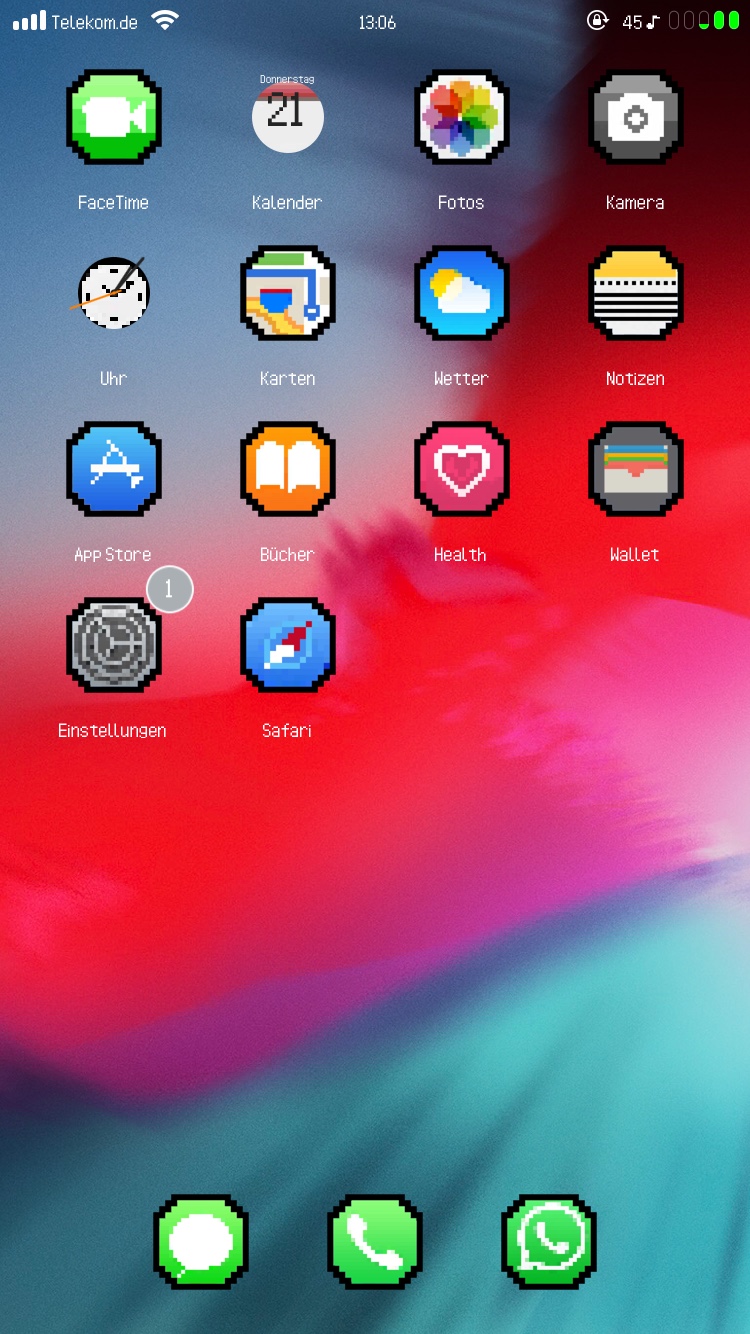Open the Phone app in dock
Viewport: 750px width, 1334px height.
coord(374,1241)
